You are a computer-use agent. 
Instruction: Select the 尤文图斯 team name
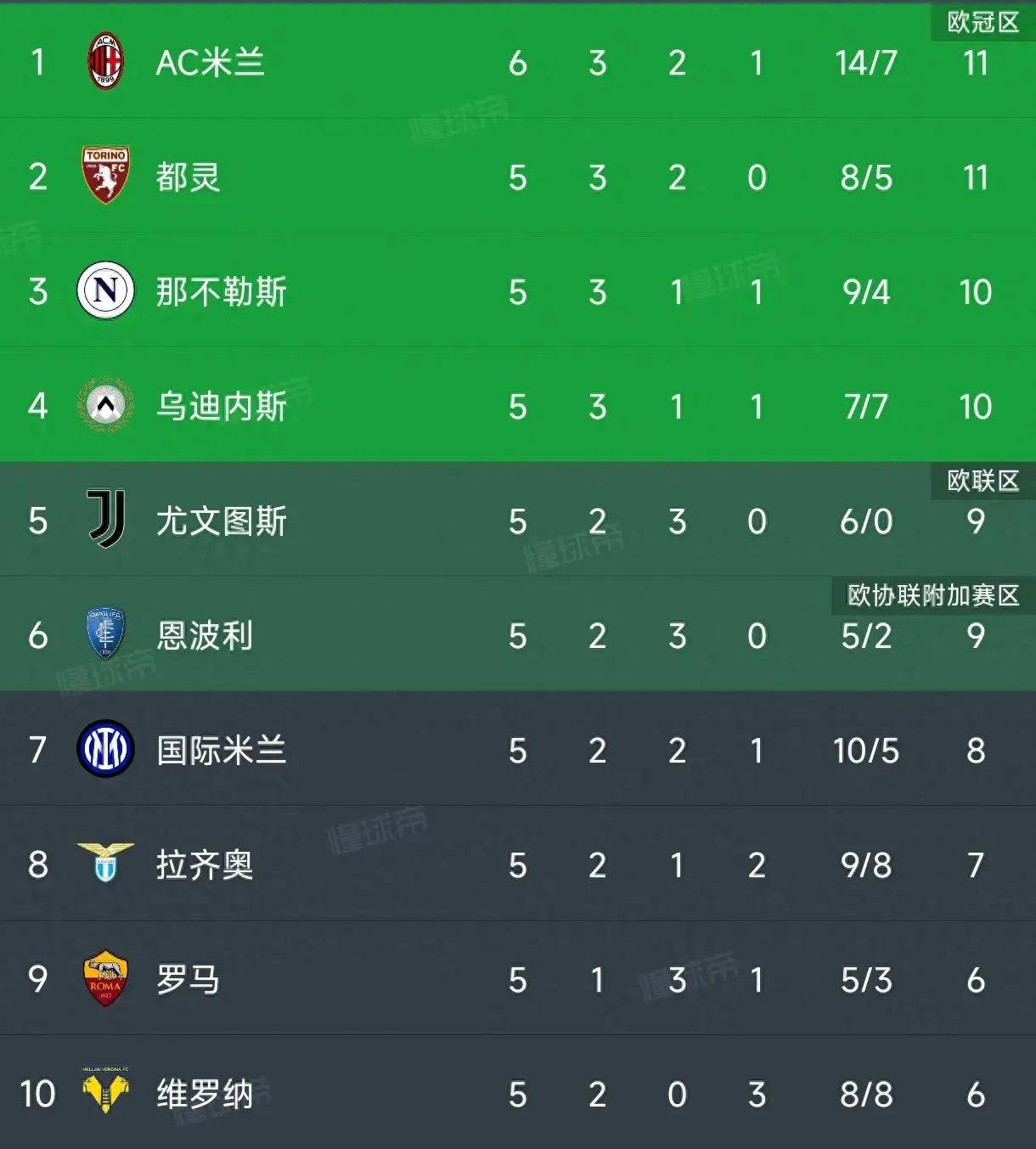(x=219, y=521)
